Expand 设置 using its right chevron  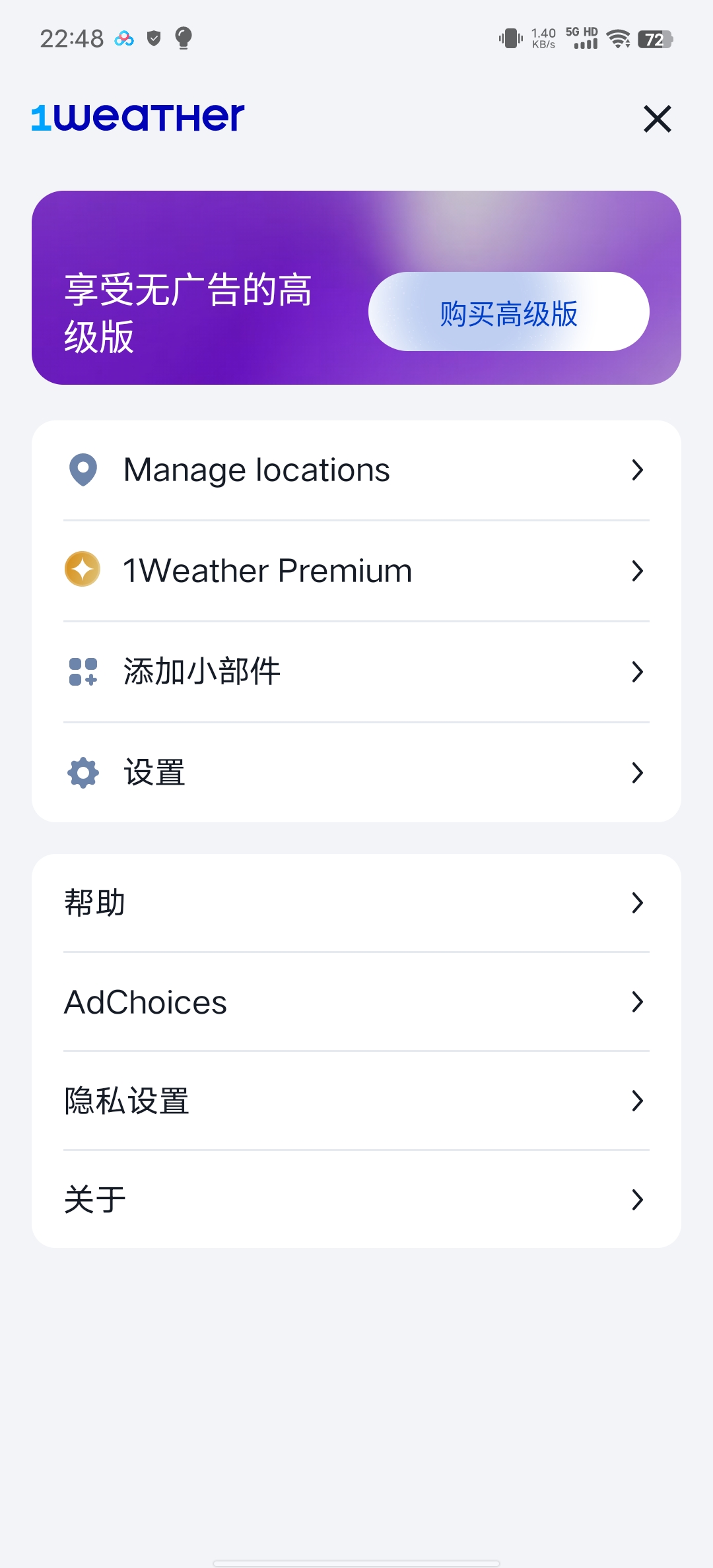tap(636, 771)
